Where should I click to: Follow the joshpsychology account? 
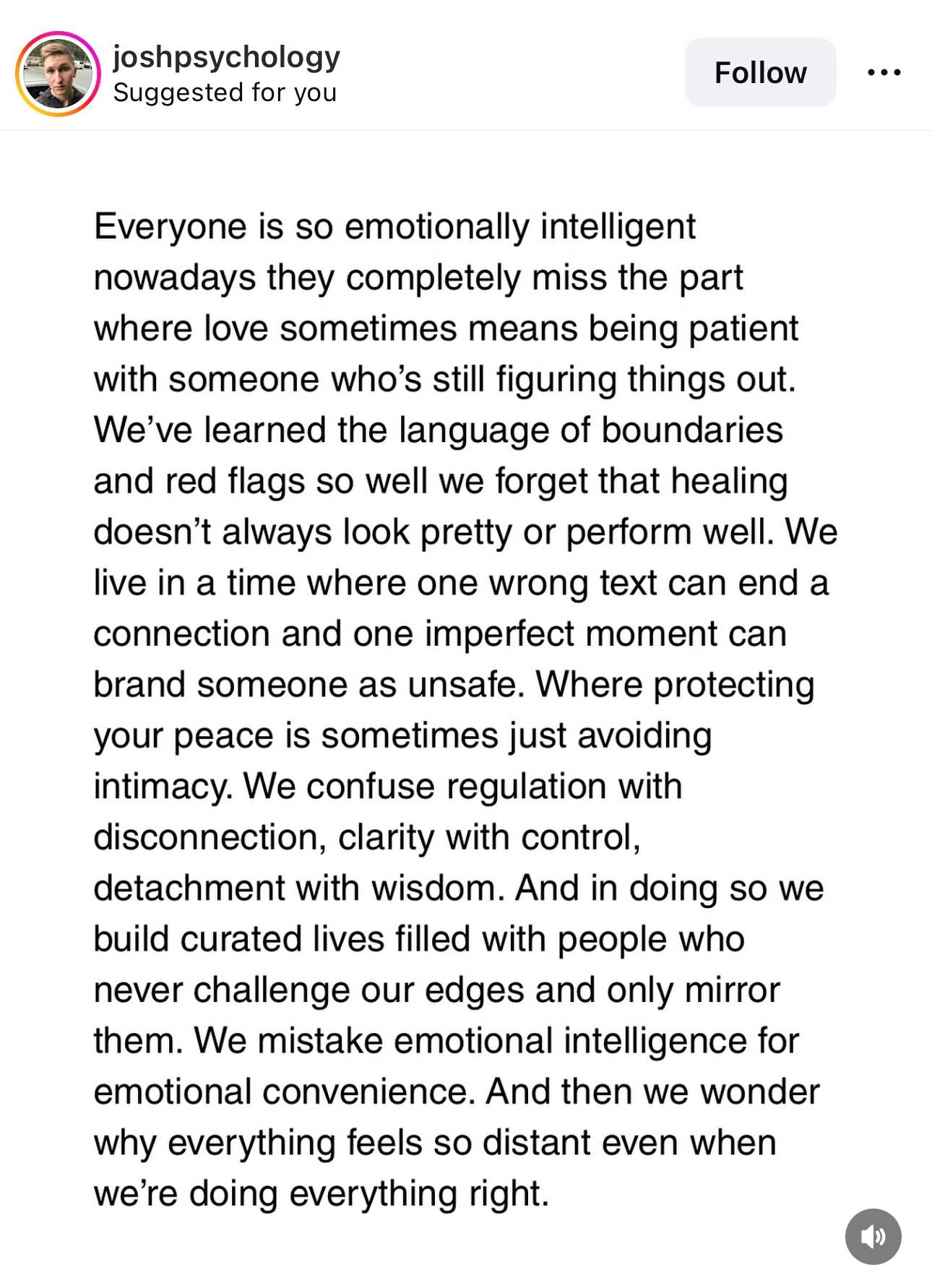760,72
